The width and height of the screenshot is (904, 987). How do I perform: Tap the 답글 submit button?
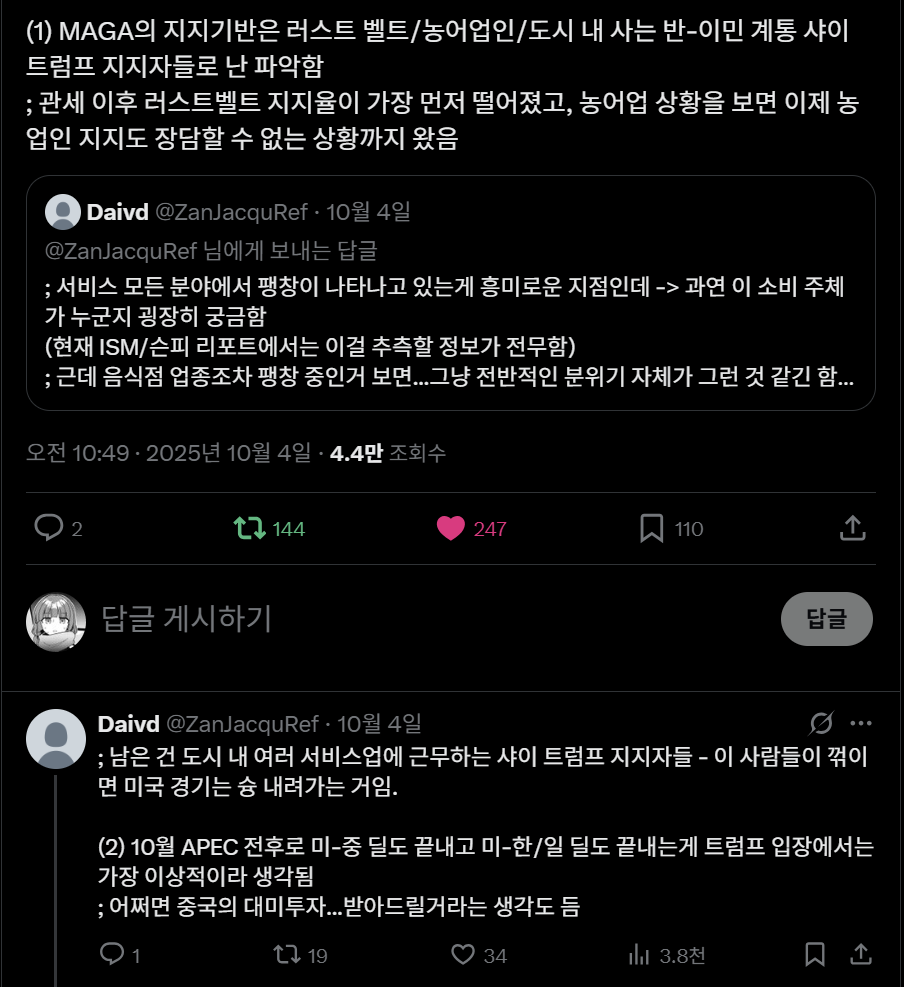pos(826,619)
